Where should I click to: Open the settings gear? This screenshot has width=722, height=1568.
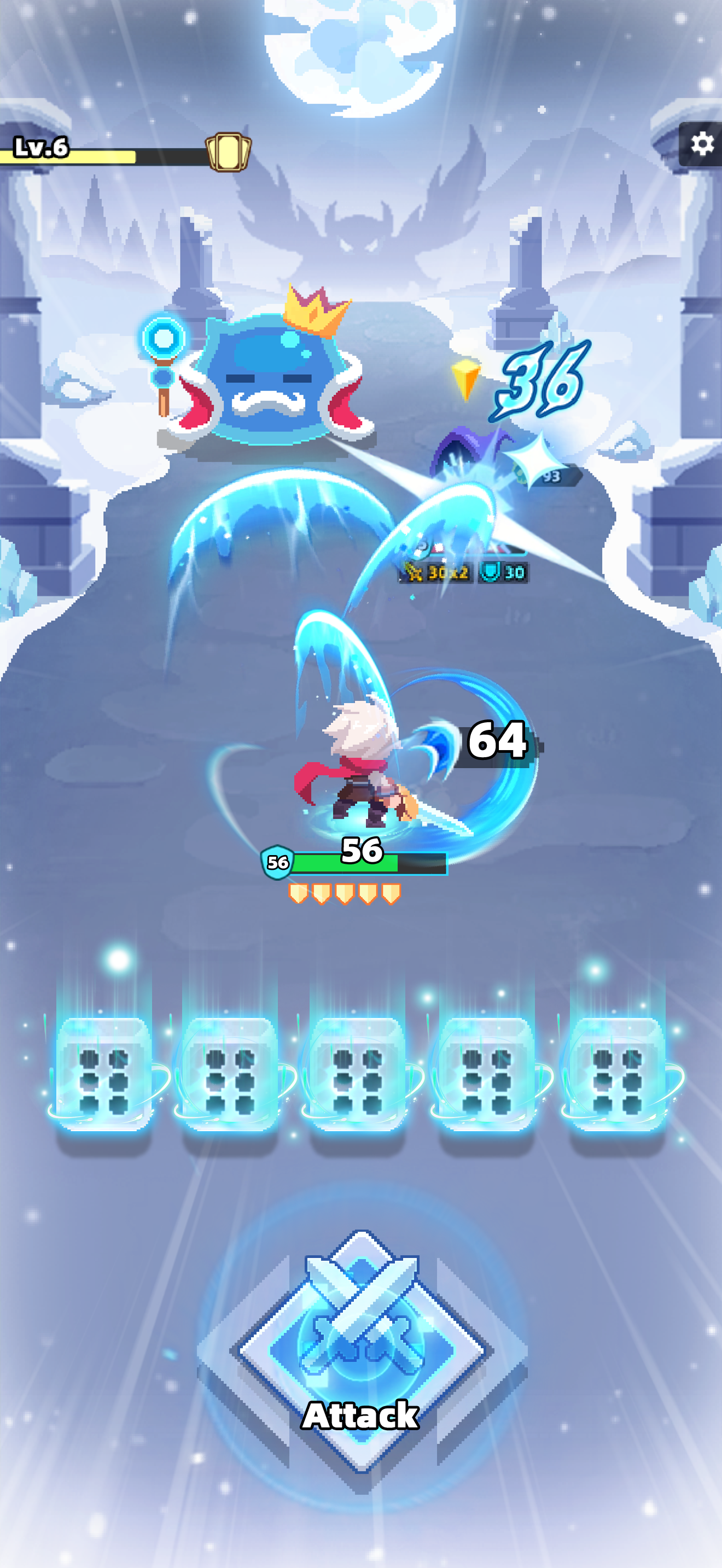pyautogui.click(x=701, y=144)
